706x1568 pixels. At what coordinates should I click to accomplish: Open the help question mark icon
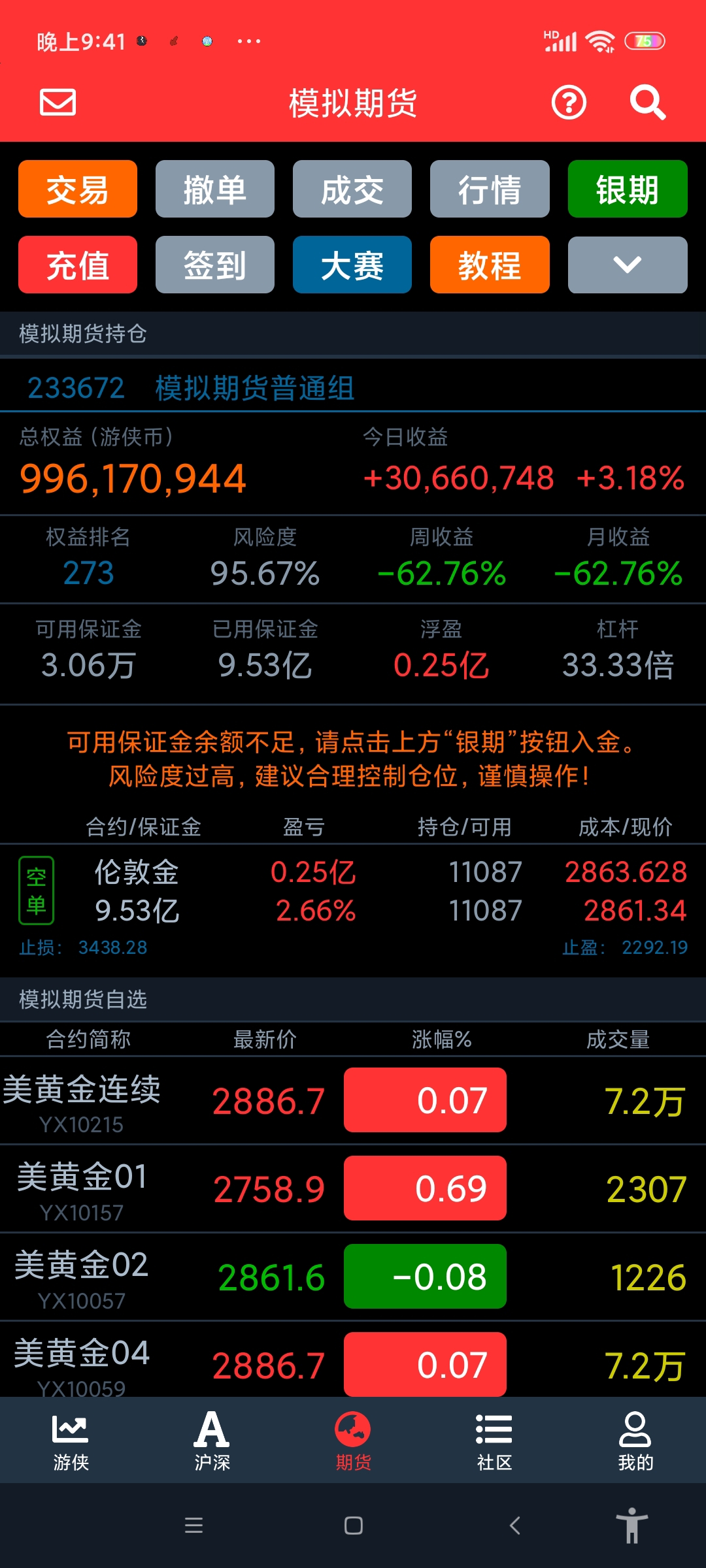click(x=569, y=103)
